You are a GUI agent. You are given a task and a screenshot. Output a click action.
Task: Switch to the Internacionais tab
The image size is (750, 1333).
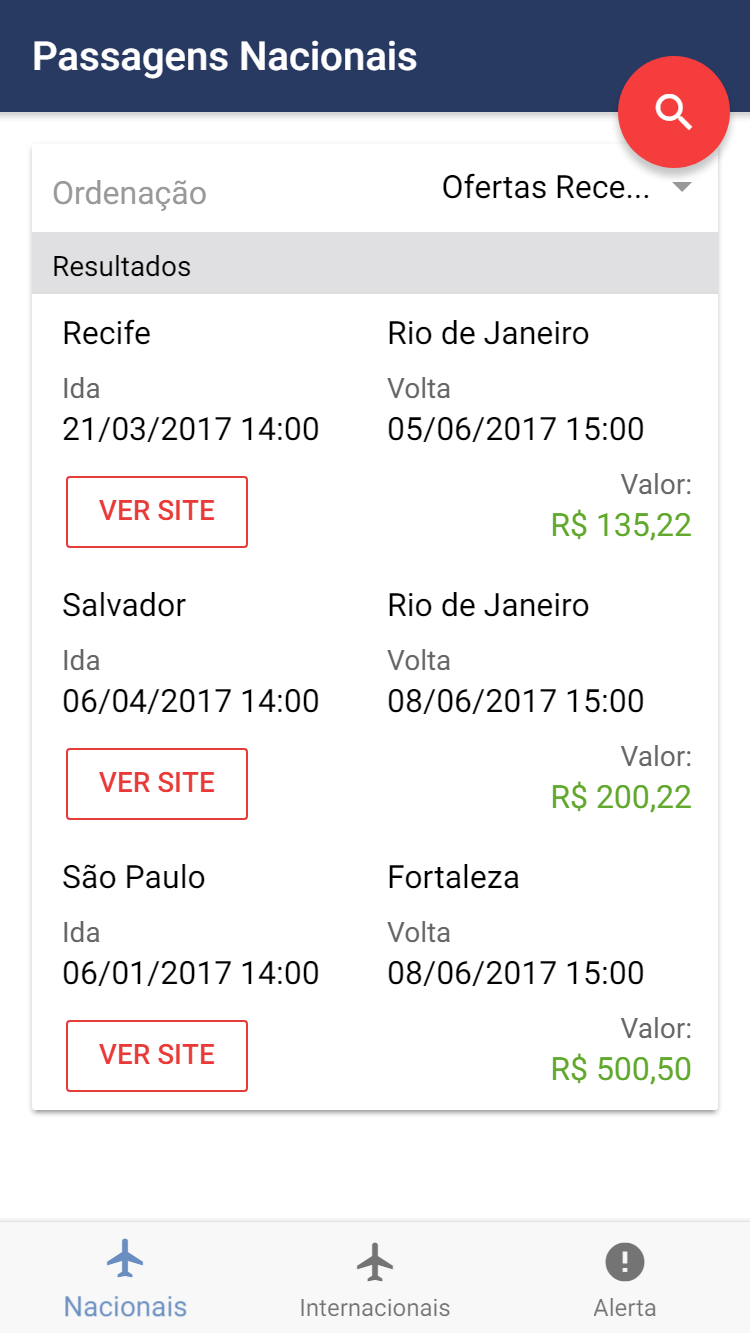coord(375,1278)
